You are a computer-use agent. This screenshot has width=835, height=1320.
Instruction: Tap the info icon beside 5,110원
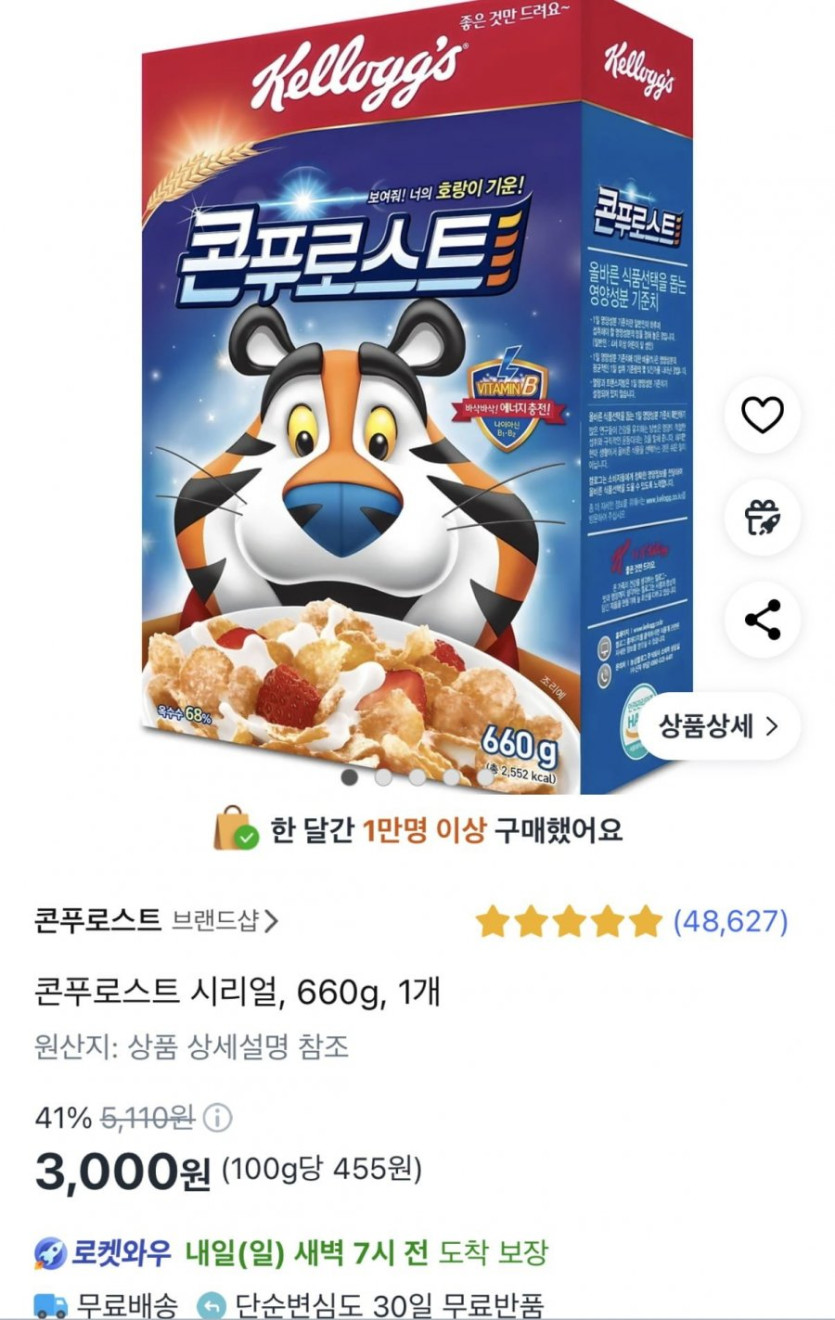[x=217, y=1117]
